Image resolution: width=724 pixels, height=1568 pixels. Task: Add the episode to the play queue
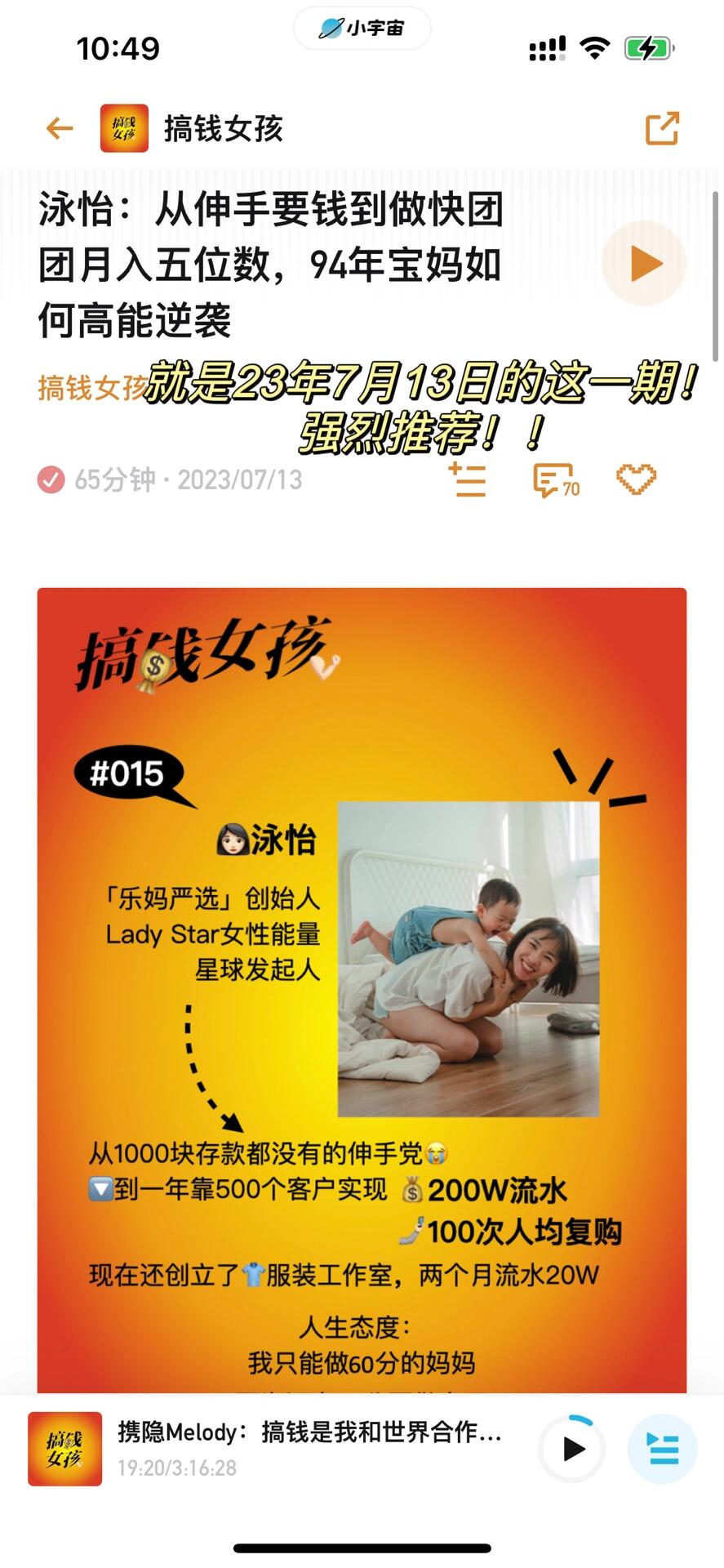[x=469, y=479]
